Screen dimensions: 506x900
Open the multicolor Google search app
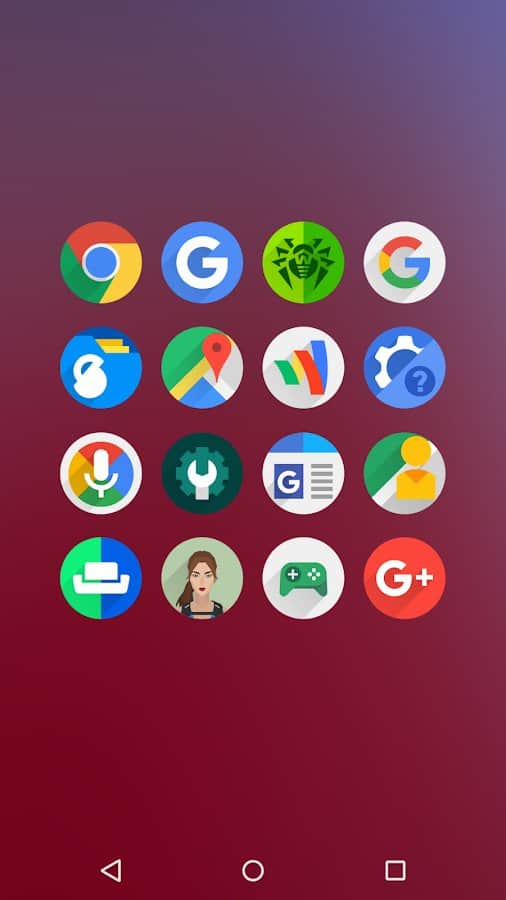404,262
